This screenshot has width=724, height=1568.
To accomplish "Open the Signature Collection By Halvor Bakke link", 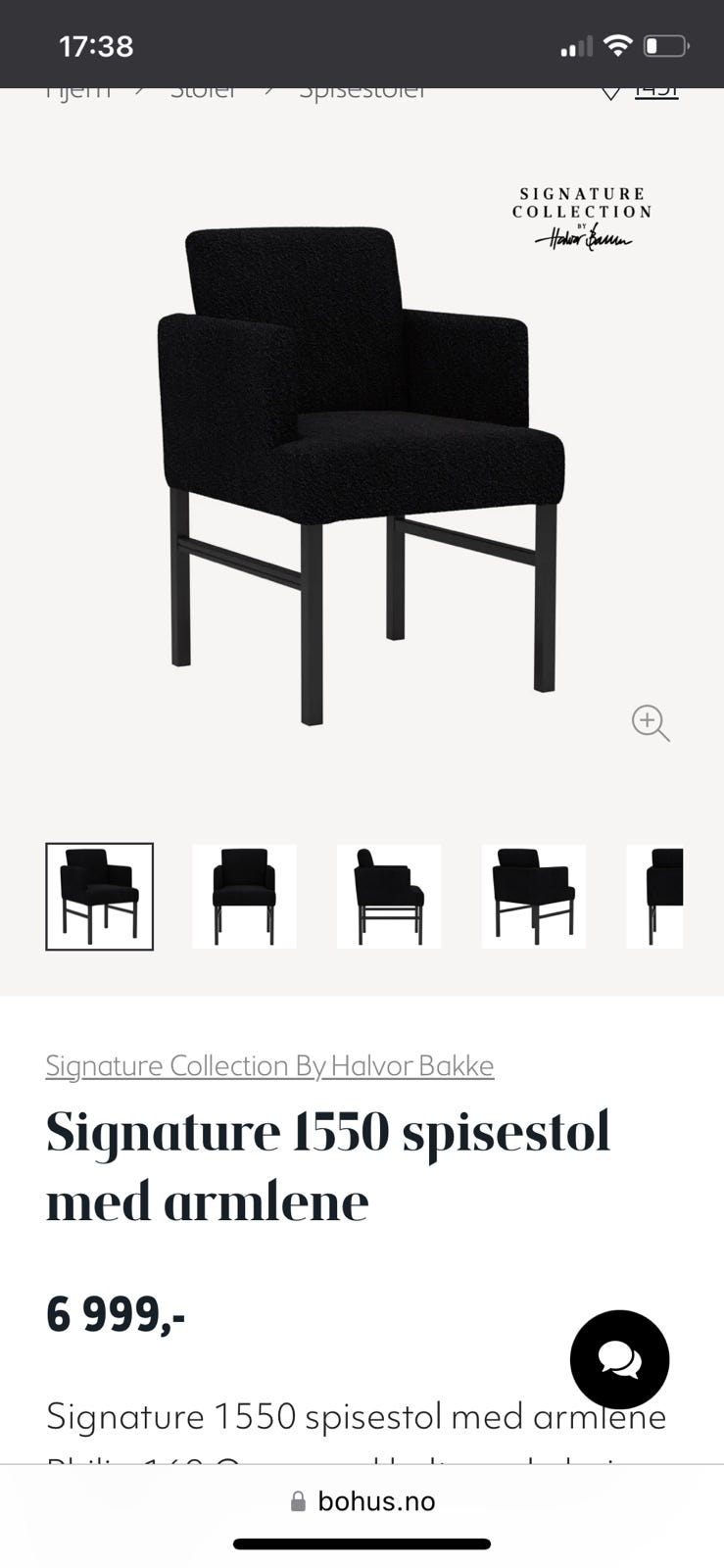I will tap(269, 1065).
